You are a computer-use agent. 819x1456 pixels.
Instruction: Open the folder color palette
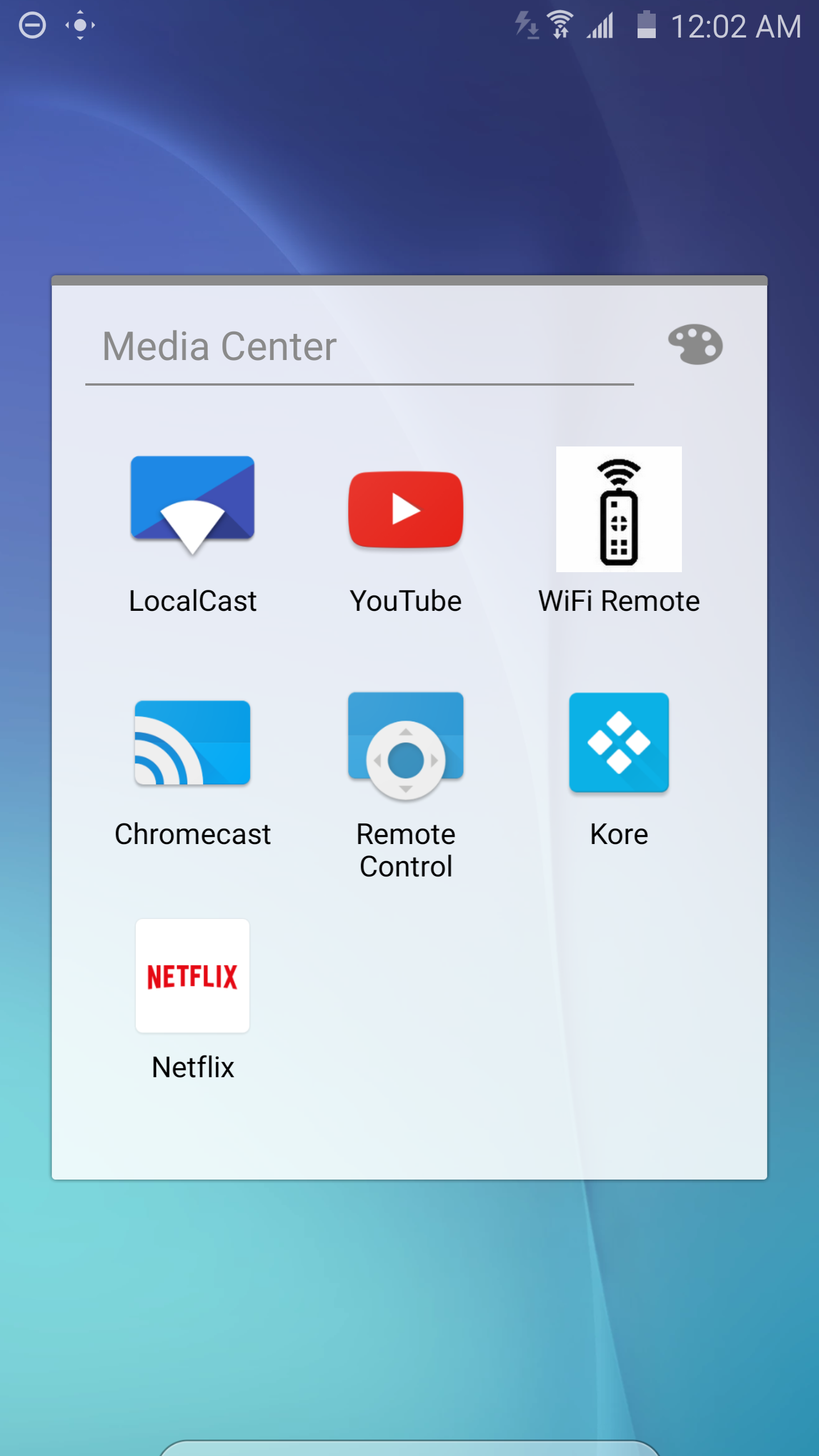pyautogui.click(x=695, y=345)
